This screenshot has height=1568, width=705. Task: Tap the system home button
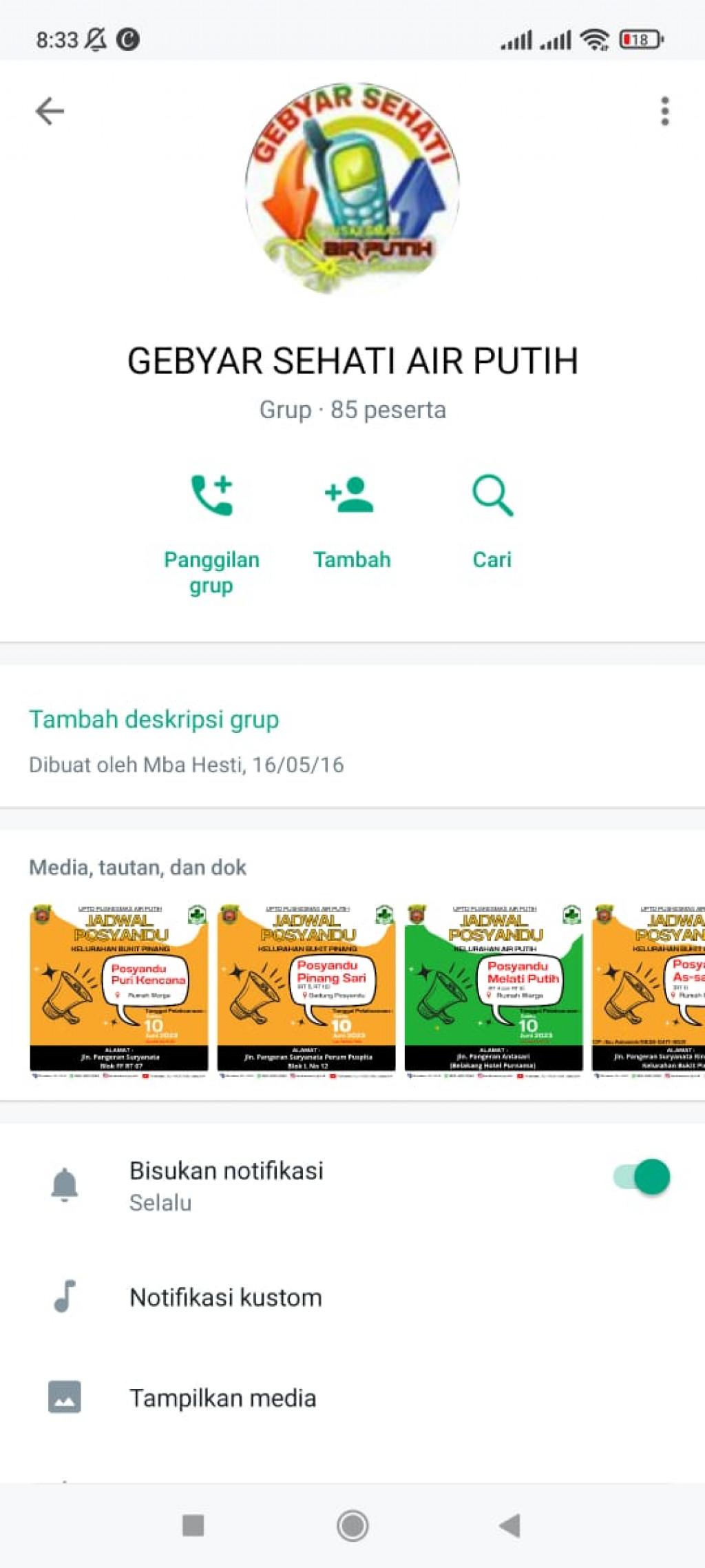coord(352,1525)
